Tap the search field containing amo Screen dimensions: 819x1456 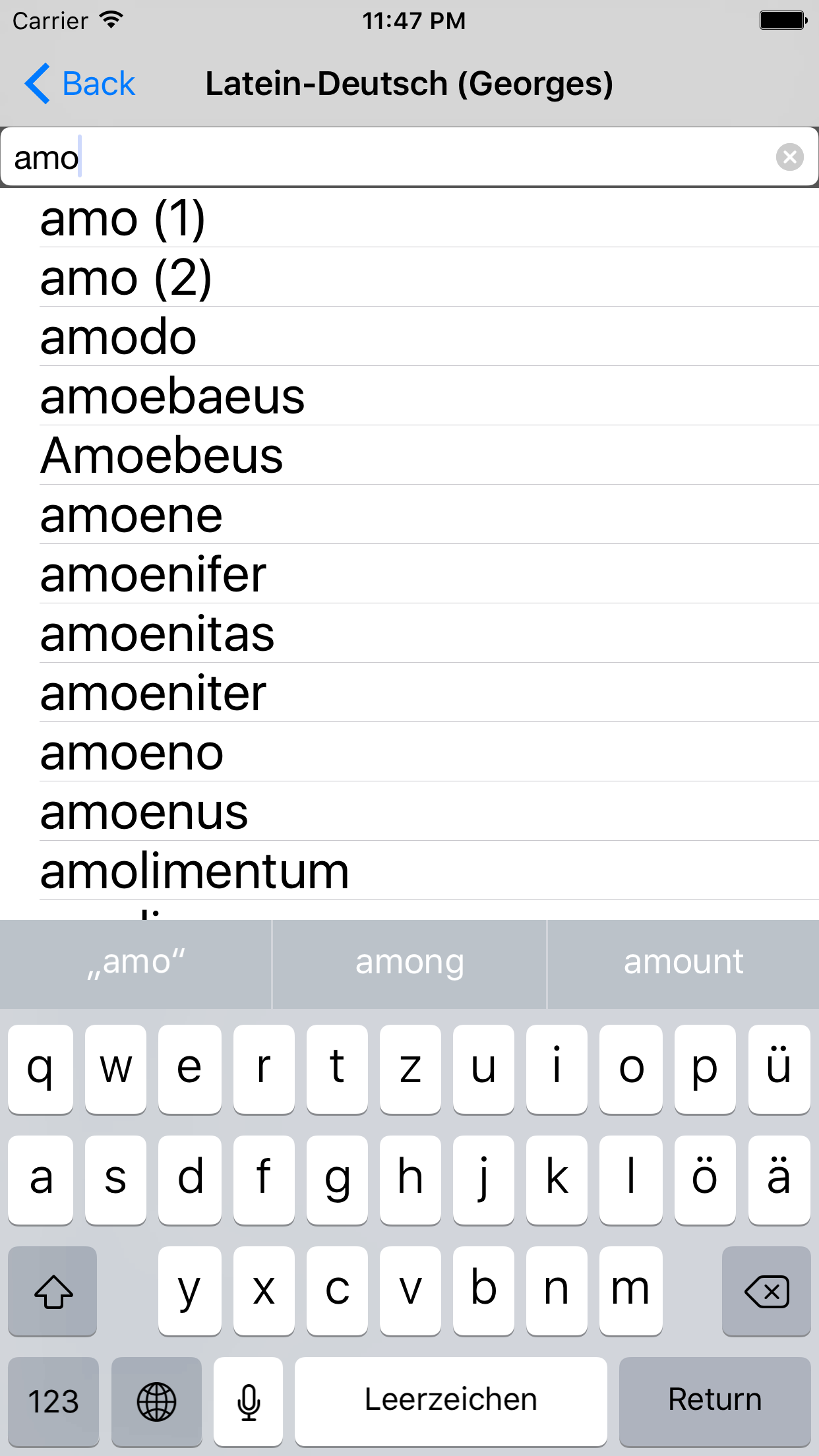point(409,157)
